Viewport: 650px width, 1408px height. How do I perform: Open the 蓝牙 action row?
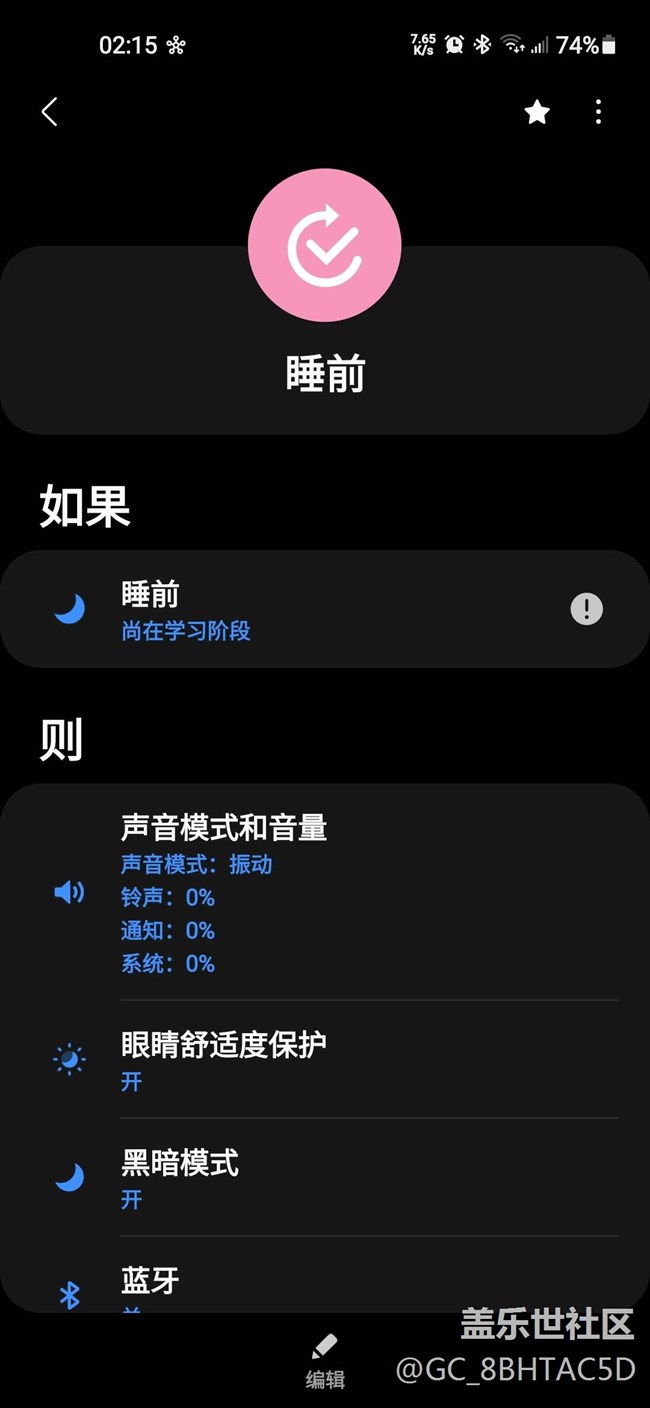pos(330,1285)
